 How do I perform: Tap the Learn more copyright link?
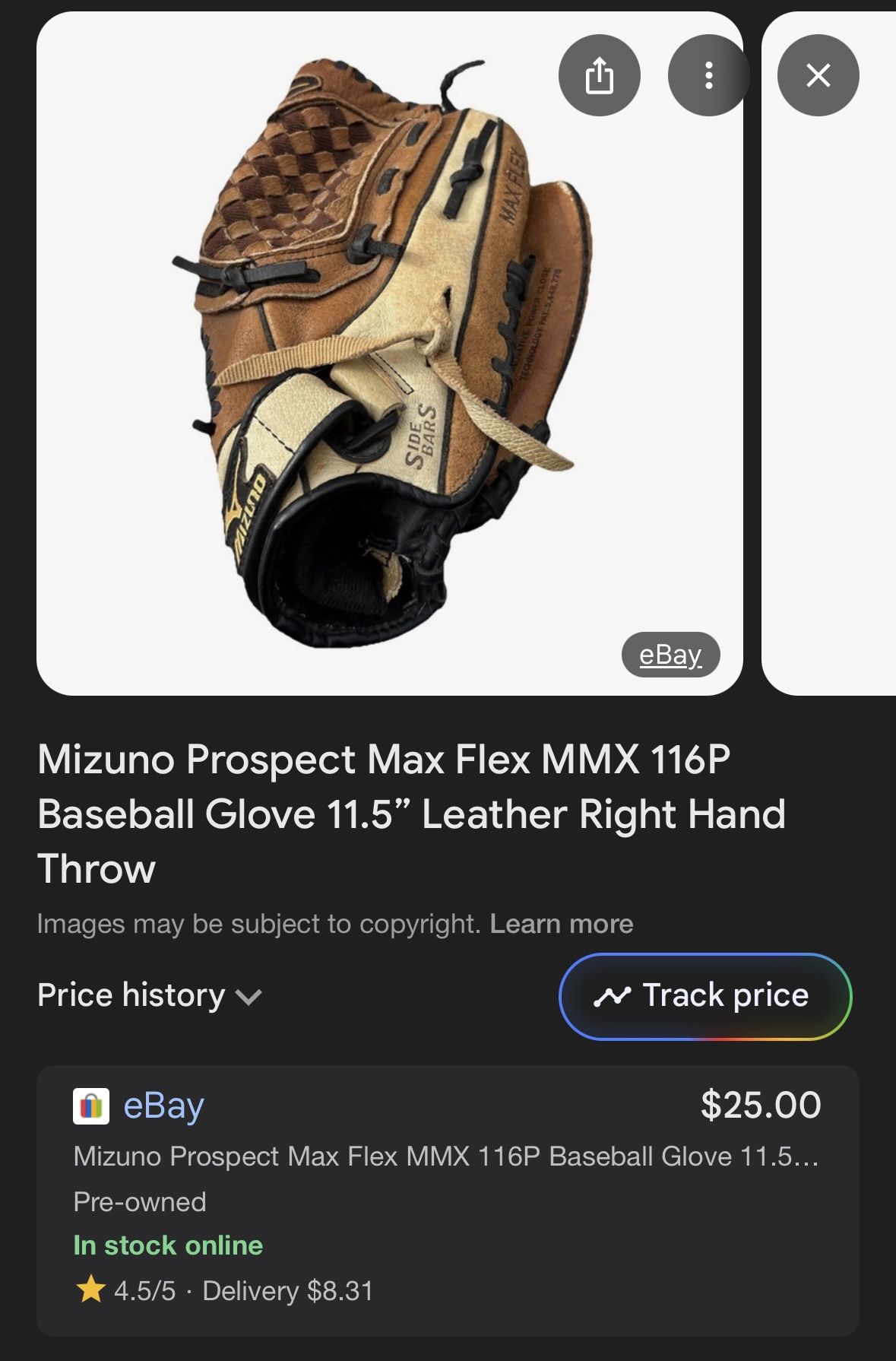pyautogui.click(x=562, y=924)
